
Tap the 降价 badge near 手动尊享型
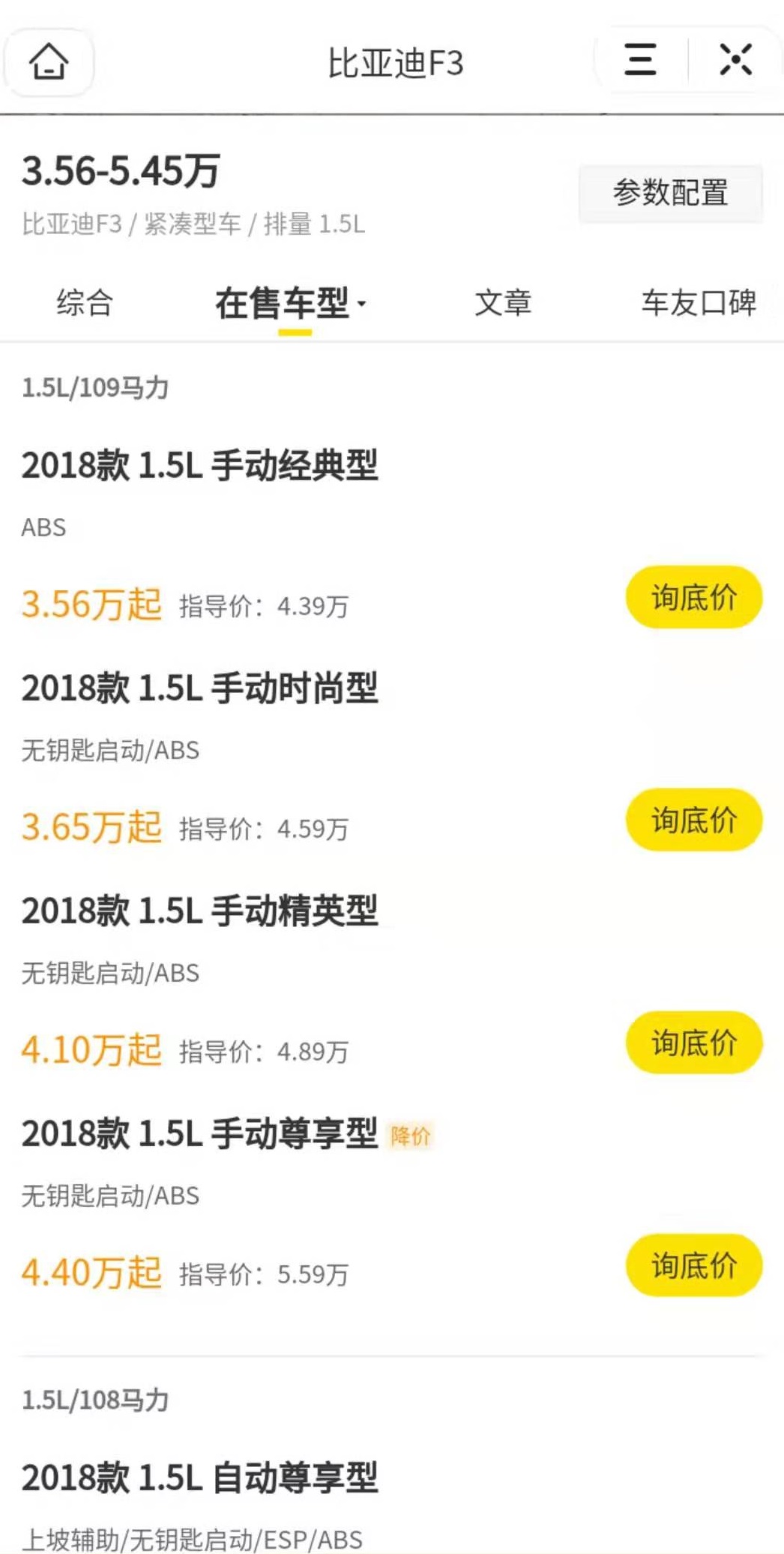(411, 1137)
